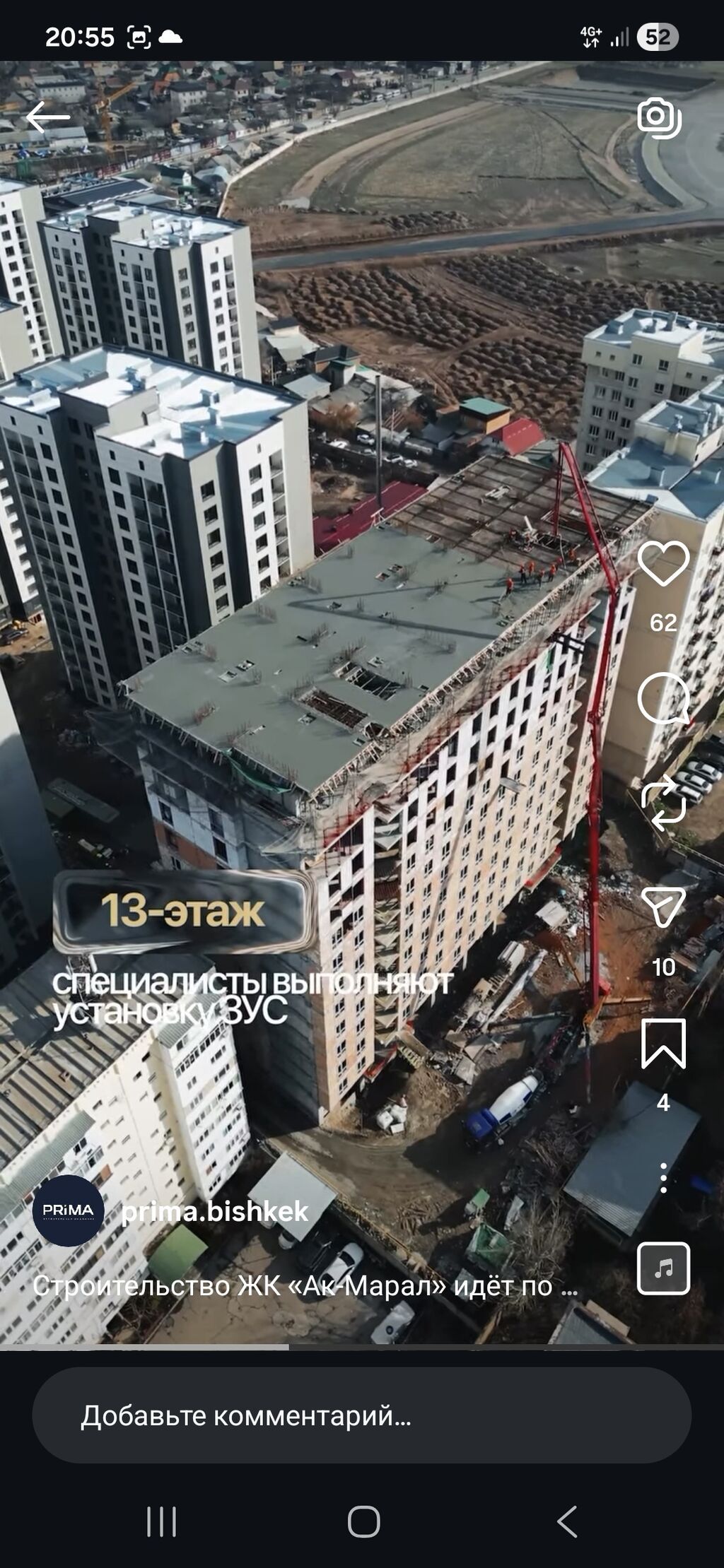Screen dimensions: 724x1568
Task: Open the comments bubble icon
Action: pos(663,699)
